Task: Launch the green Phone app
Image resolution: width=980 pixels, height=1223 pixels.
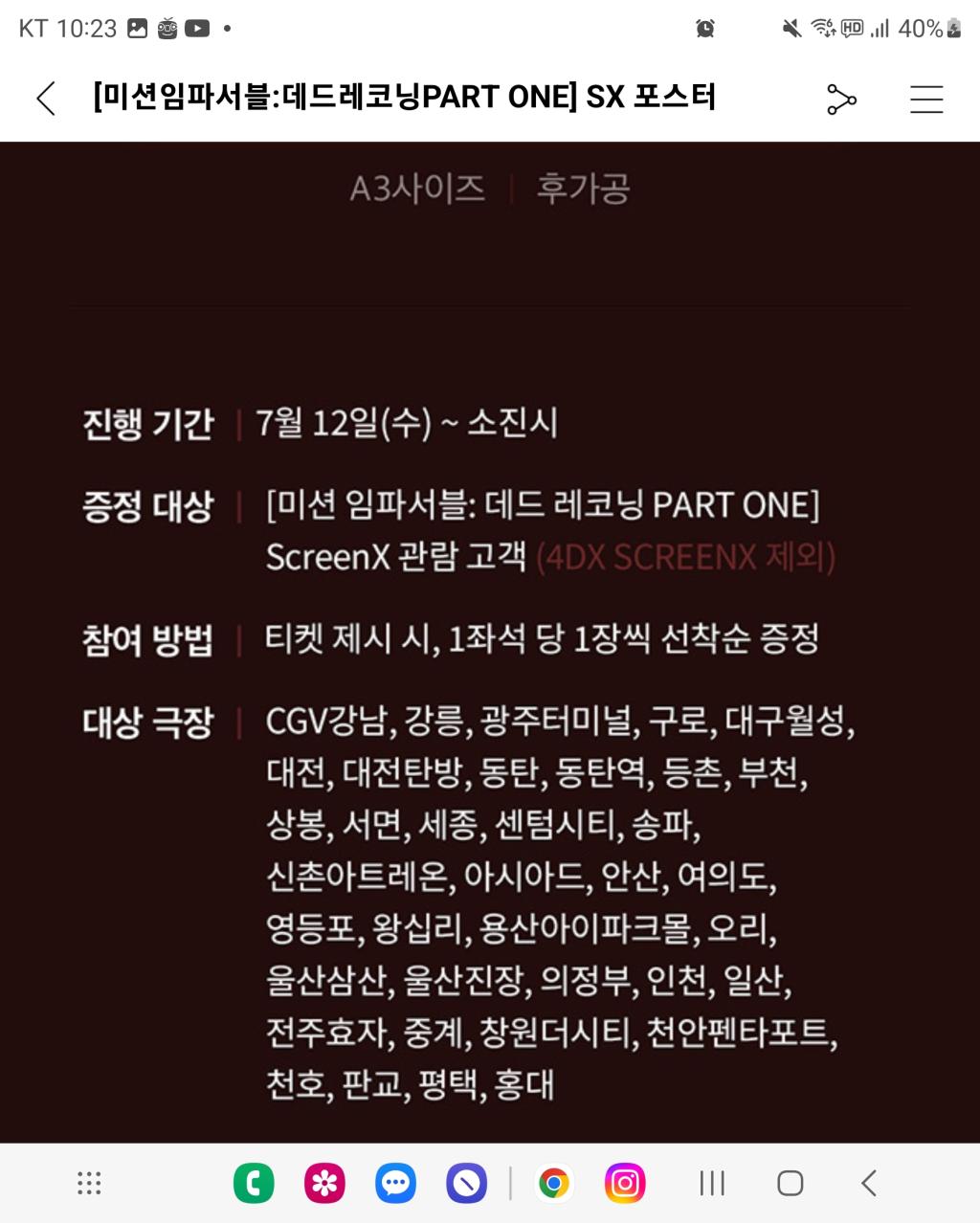Action: point(254,1184)
